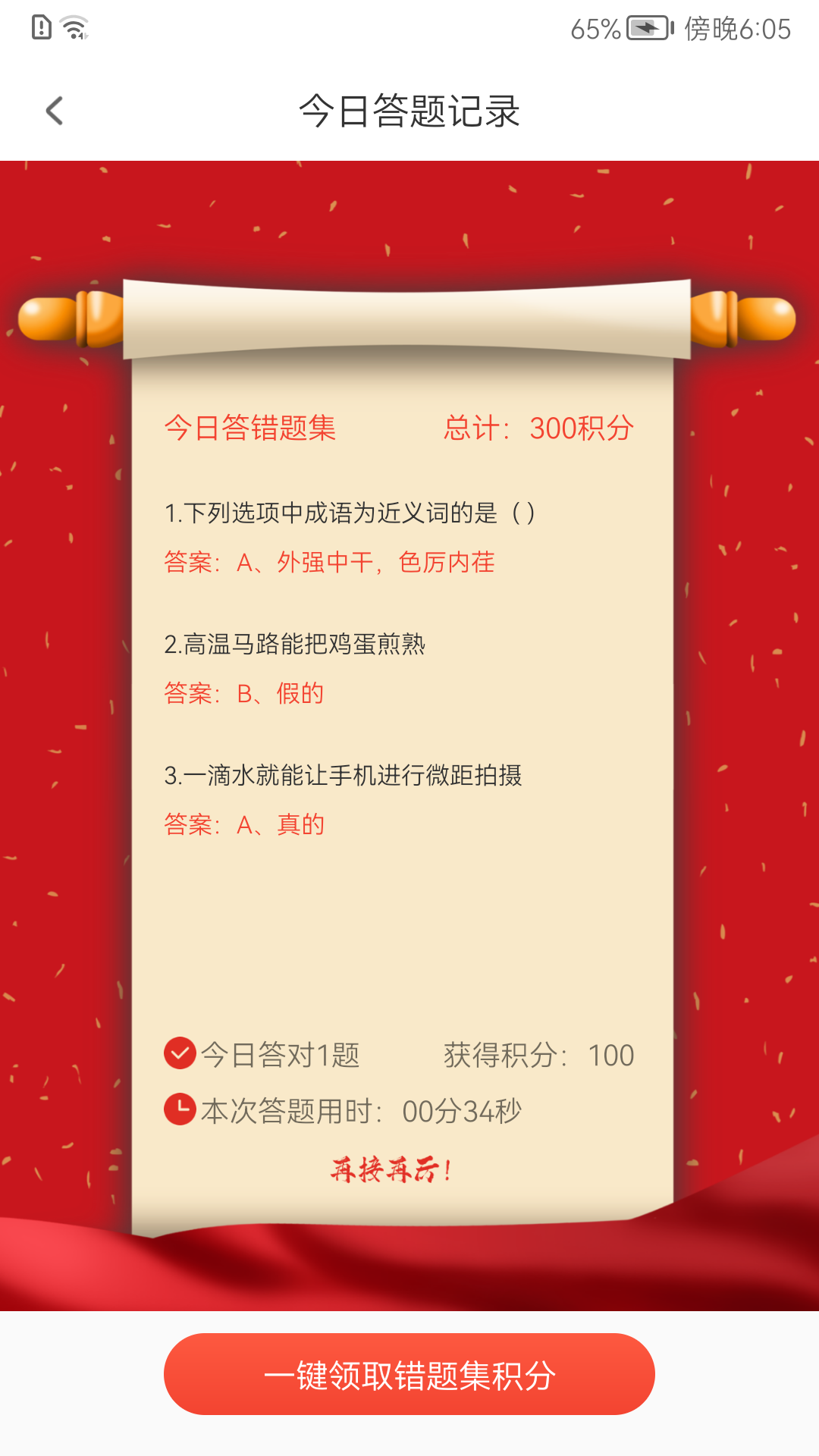Click the 总计：300积分 total score text
Image resolution: width=819 pixels, height=1456 pixels.
coord(539,429)
